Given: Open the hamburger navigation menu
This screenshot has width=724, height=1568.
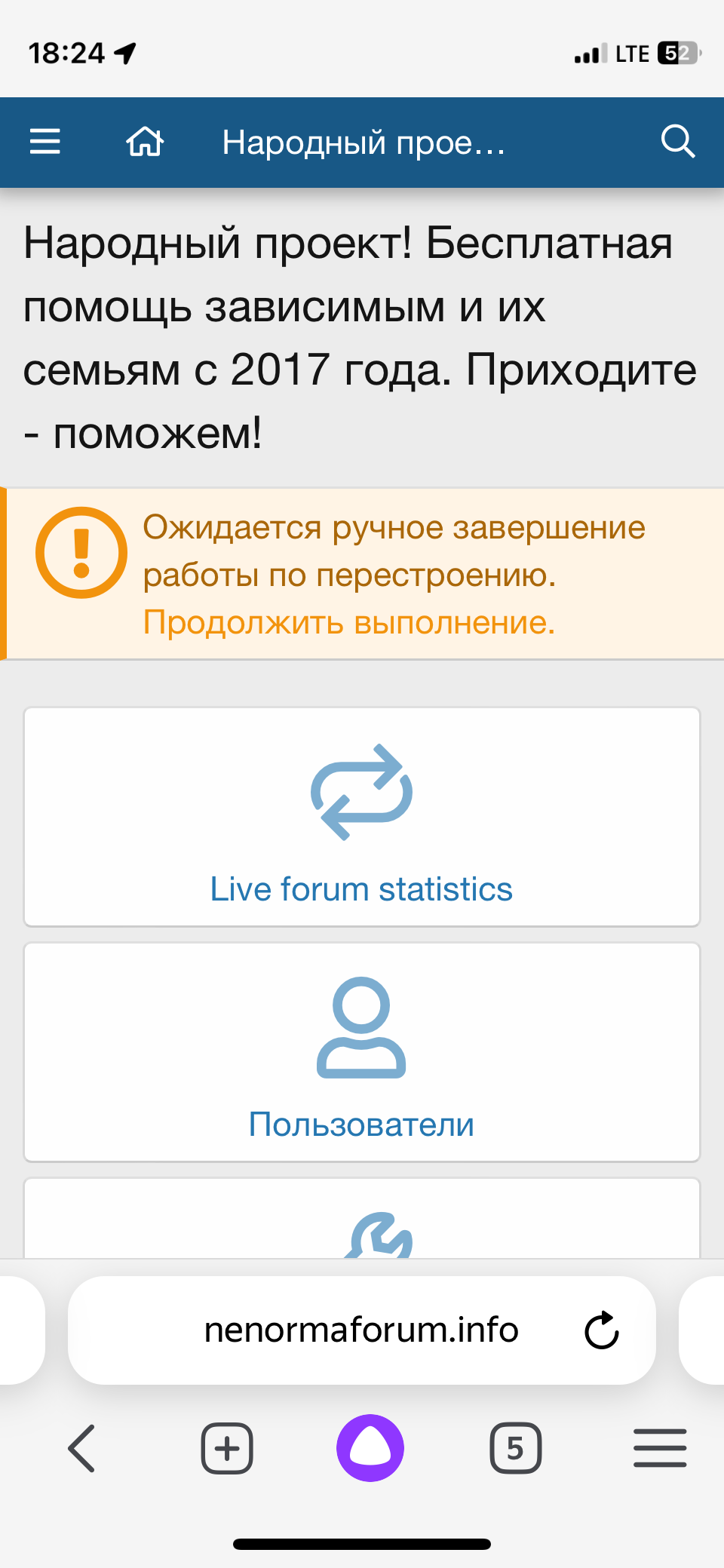Looking at the screenshot, I should click(x=45, y=141).
